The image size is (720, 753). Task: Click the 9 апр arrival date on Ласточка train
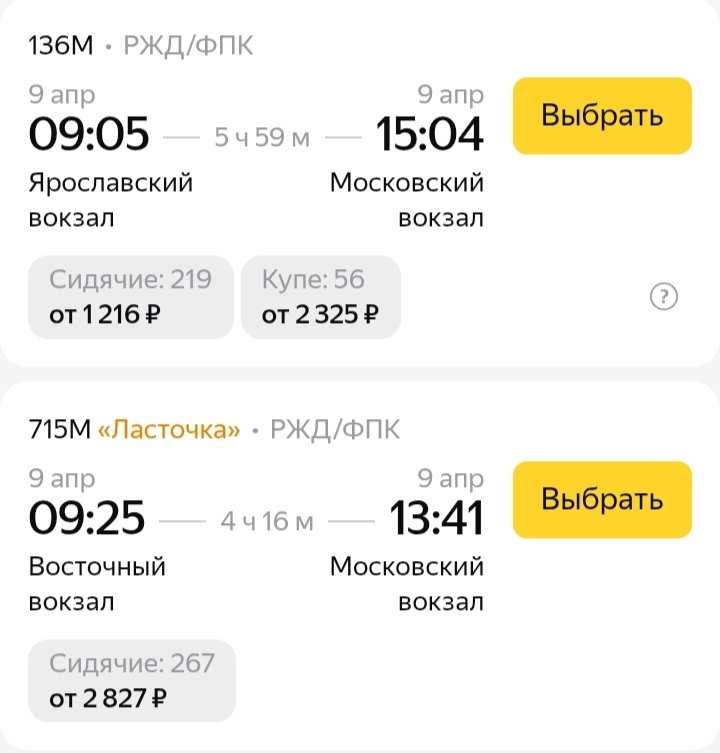448,479
